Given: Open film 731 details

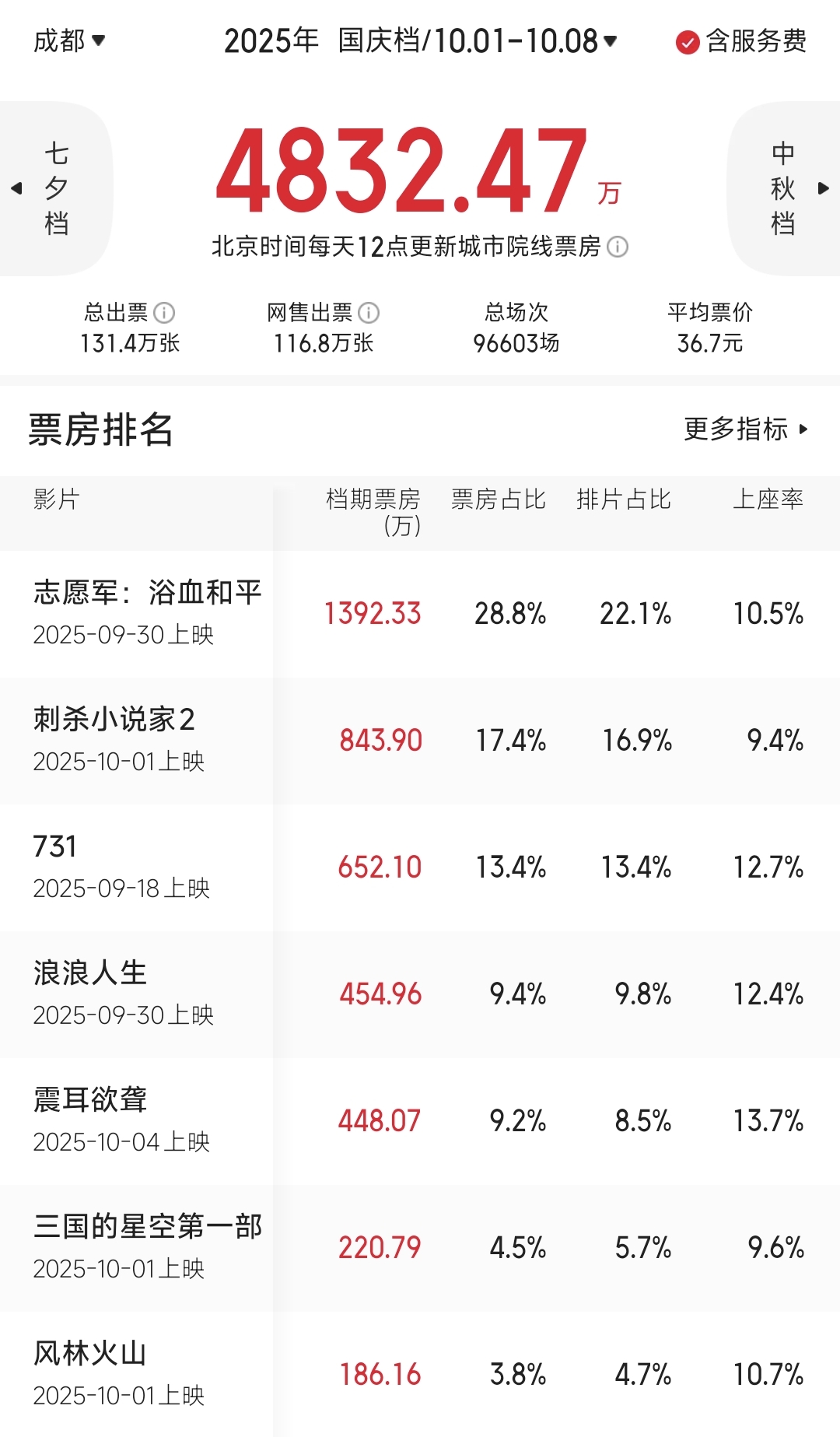Looking at the screenshot, I should [55, 846].
